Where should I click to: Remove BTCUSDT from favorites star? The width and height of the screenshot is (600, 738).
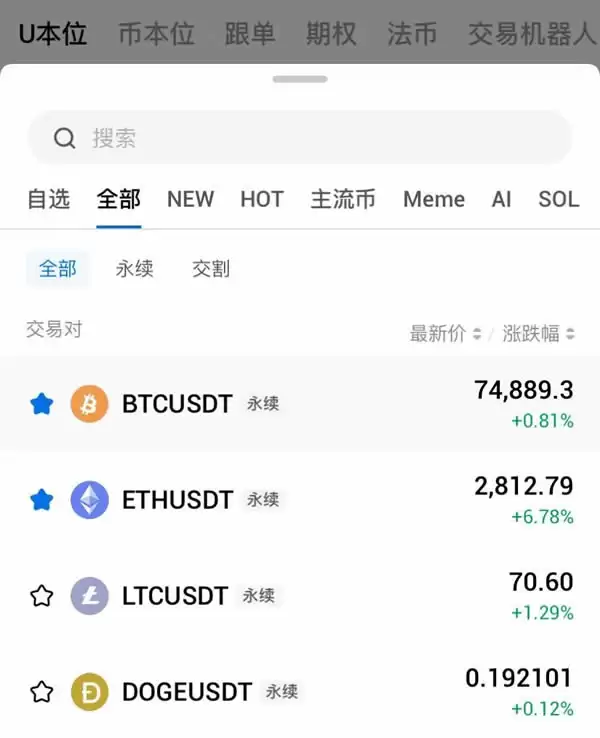[41, 404]
